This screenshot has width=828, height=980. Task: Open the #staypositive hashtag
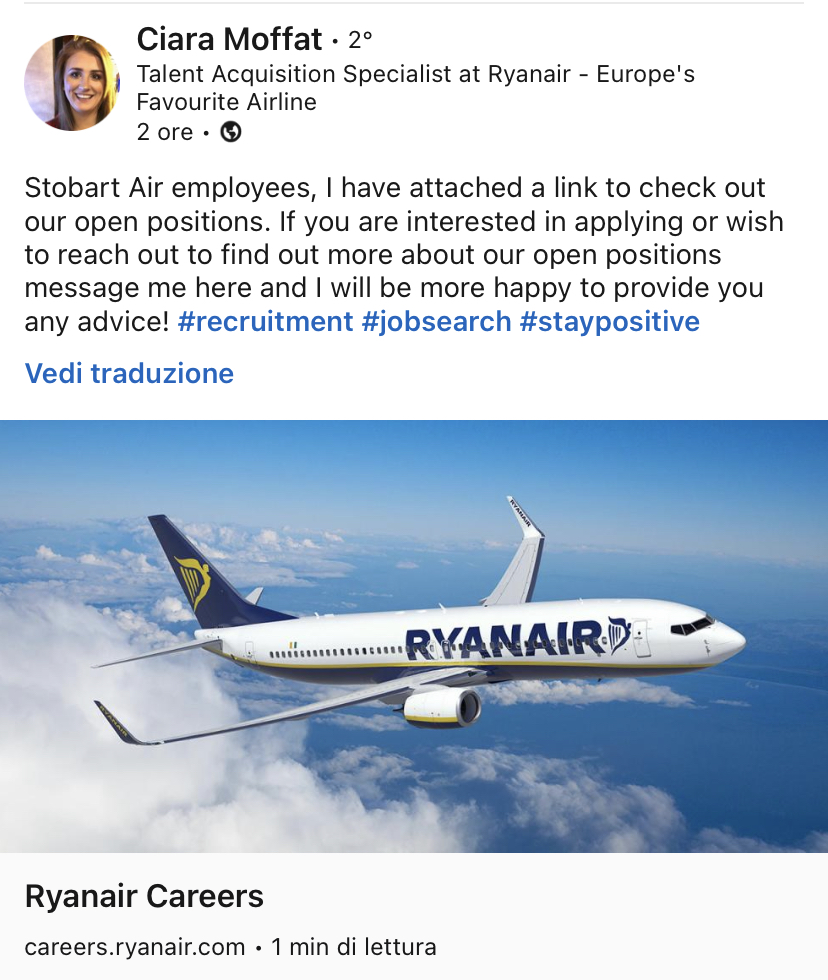click(609, 322)
